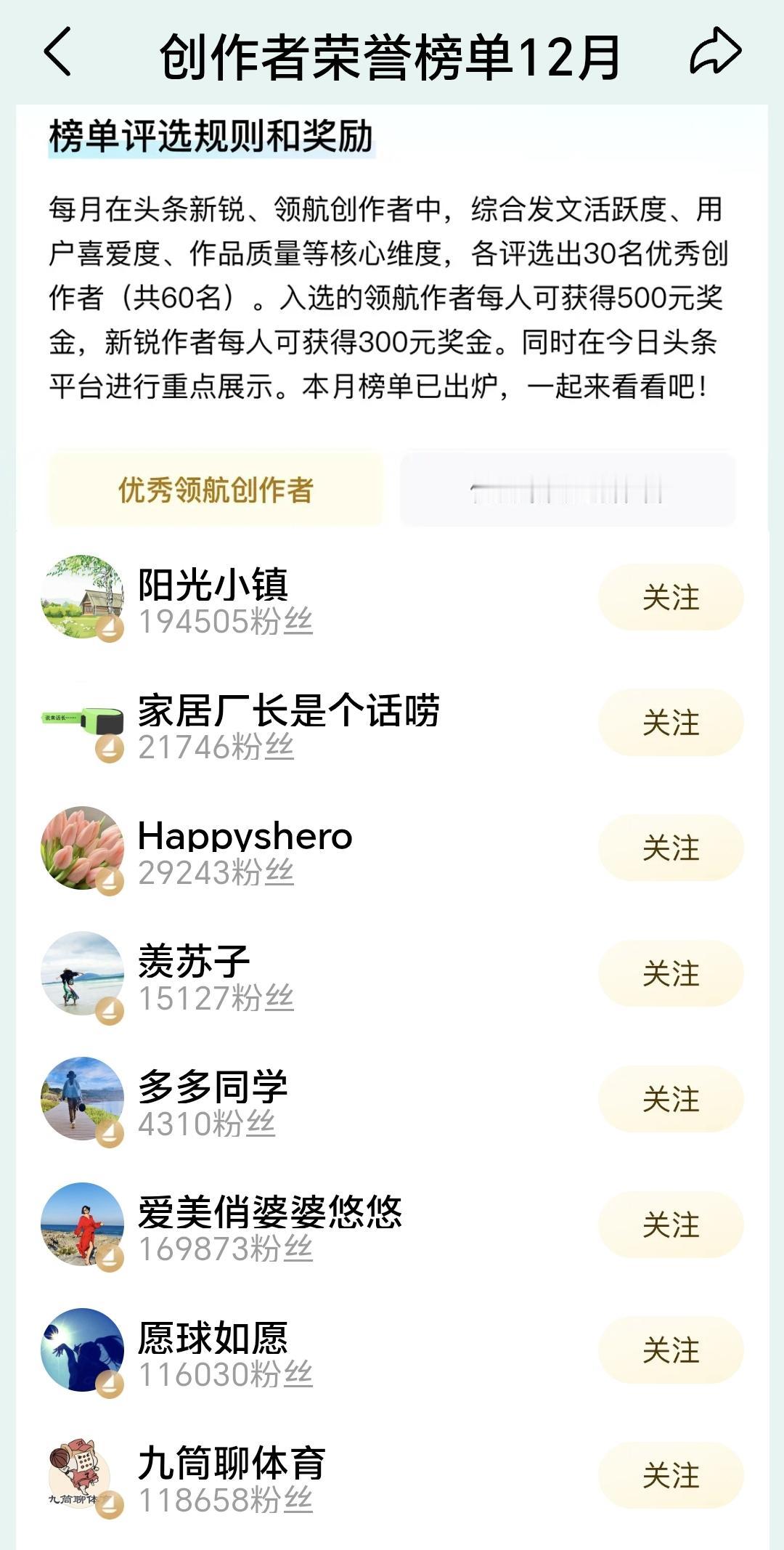
Task: View 多多同学's creator page
Action: (x=213, y=1087)
